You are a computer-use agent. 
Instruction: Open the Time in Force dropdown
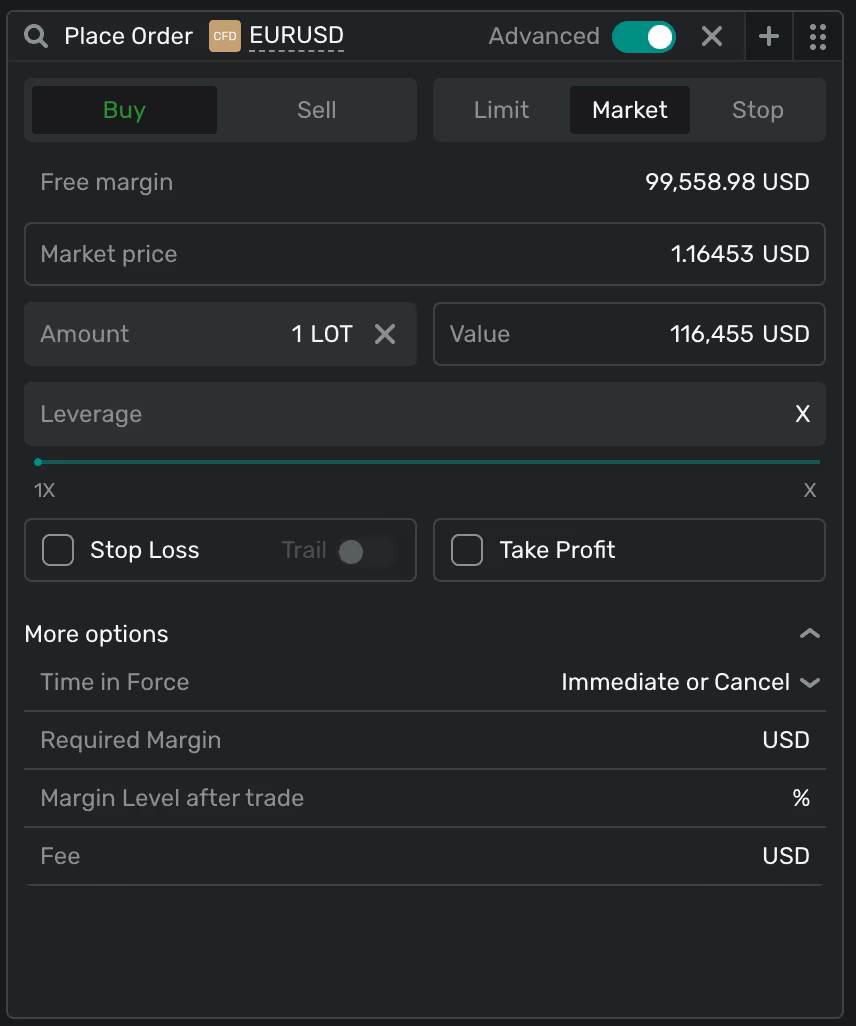pyautogui.click(x=690, y=682)
